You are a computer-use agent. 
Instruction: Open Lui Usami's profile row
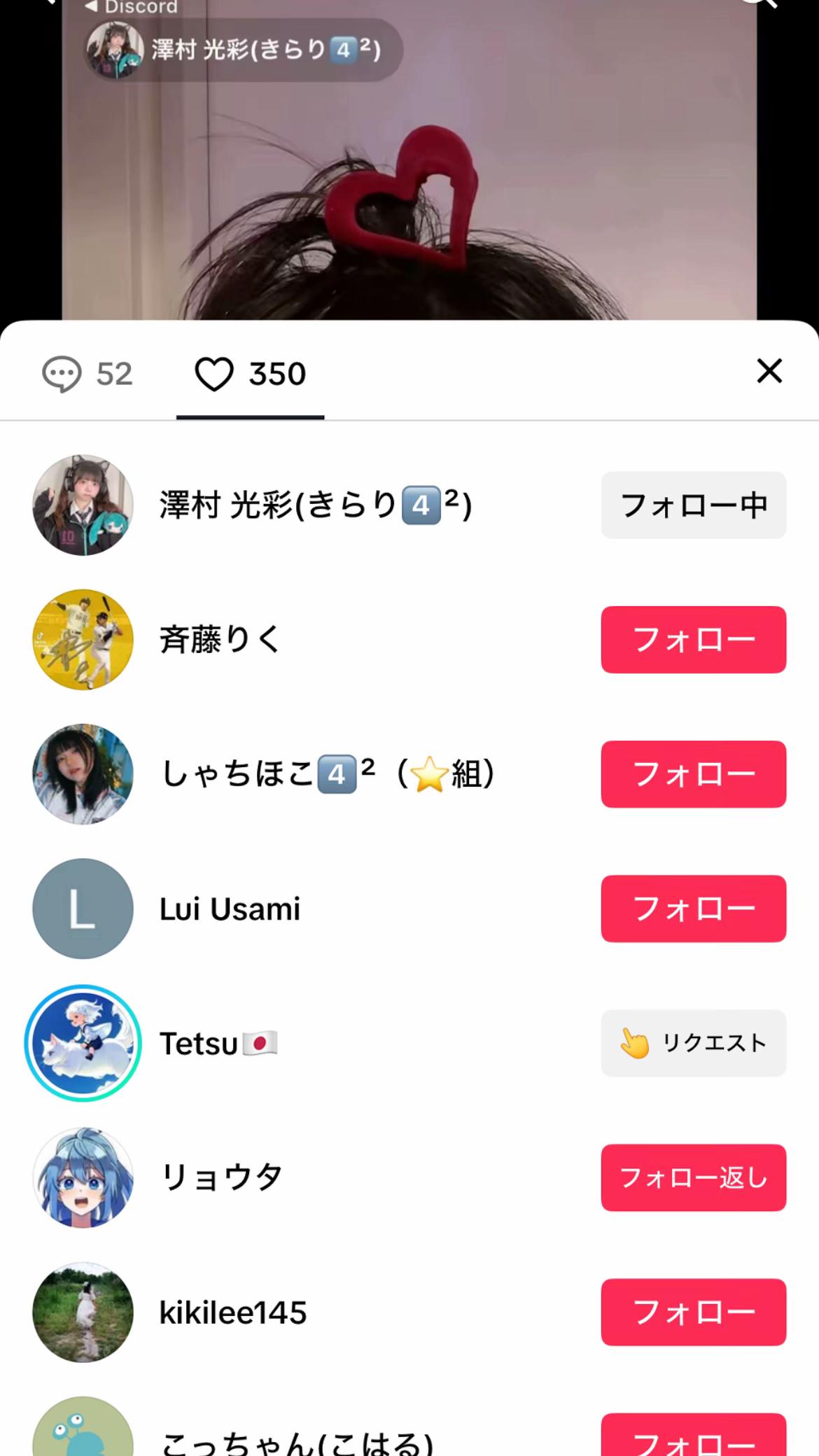(x=230, y=909)
